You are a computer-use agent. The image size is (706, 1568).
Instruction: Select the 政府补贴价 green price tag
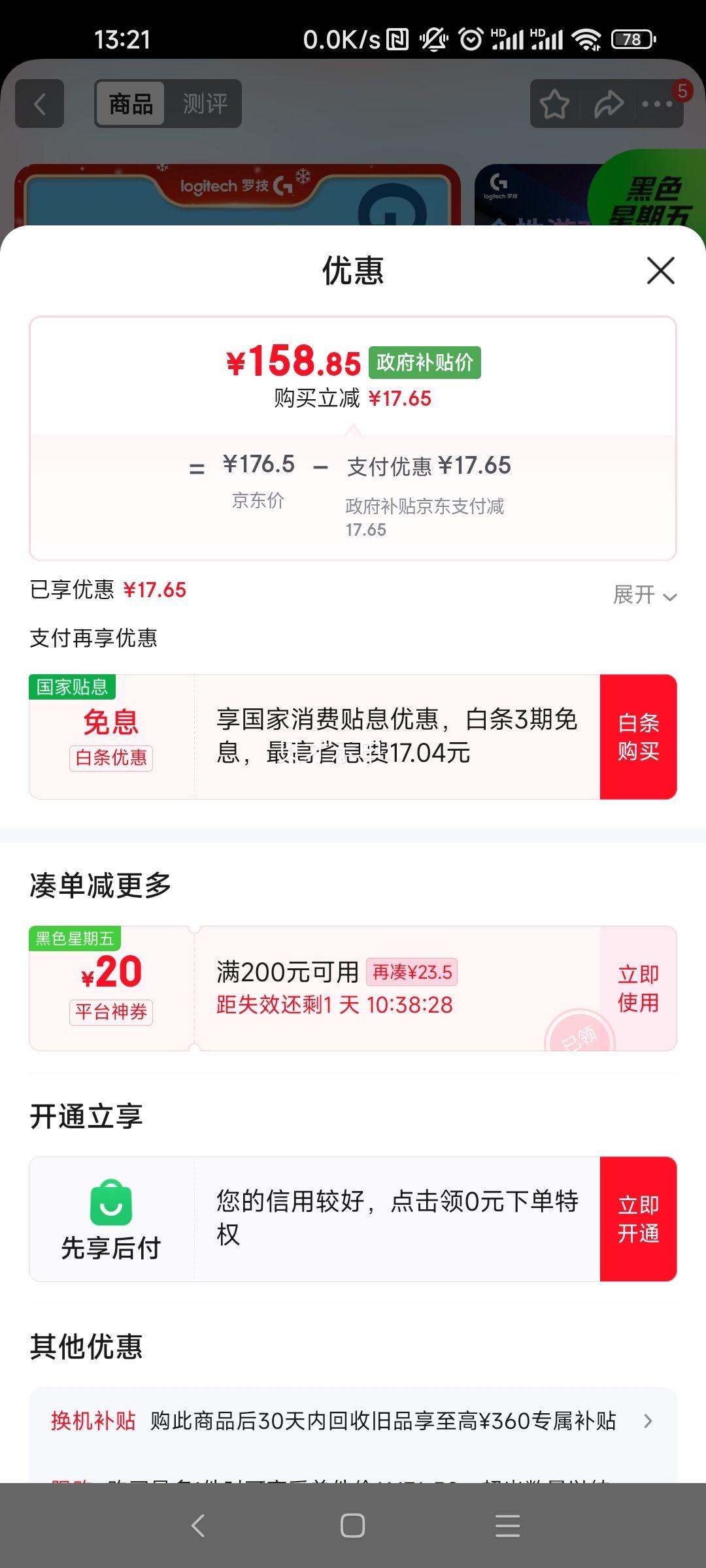[426, 362]
